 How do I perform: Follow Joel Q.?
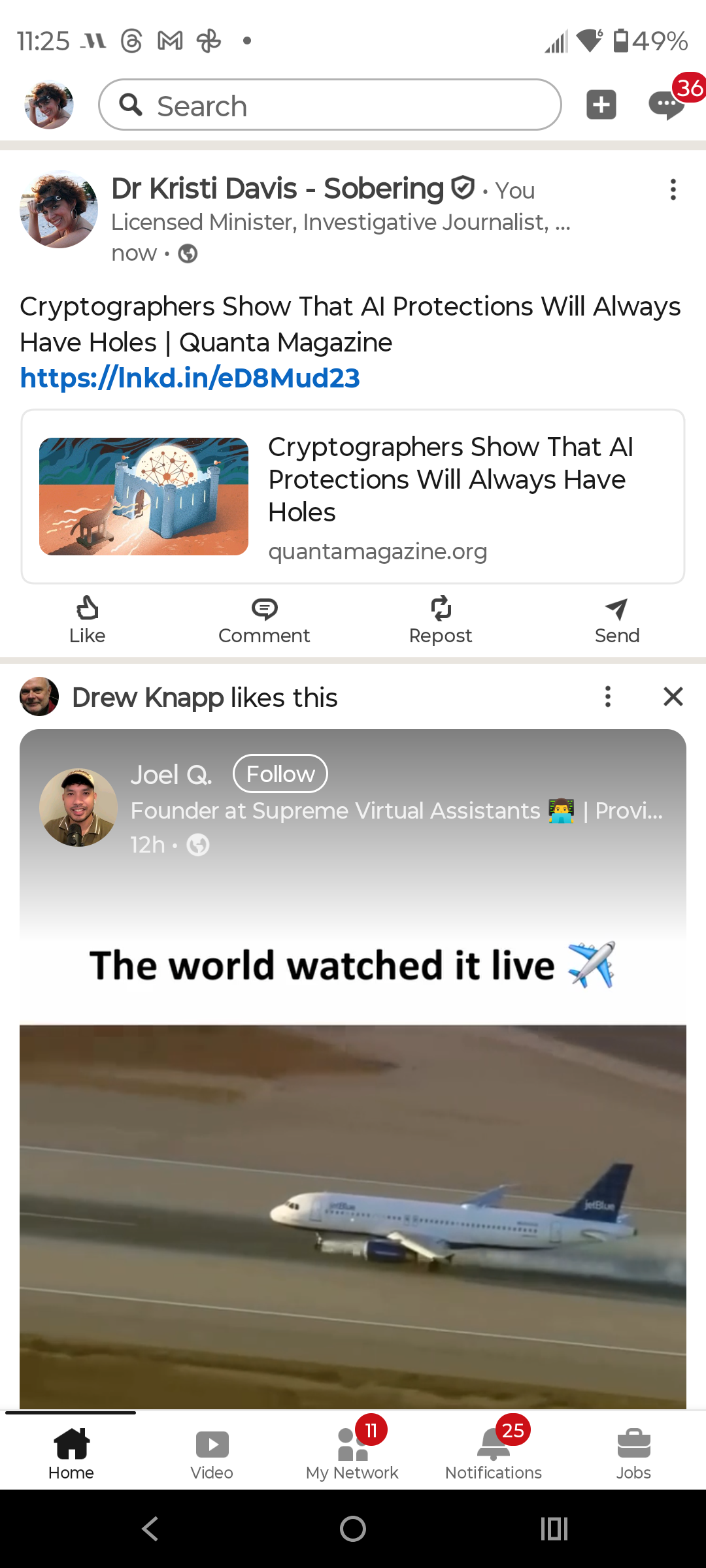tap(280, 773)
